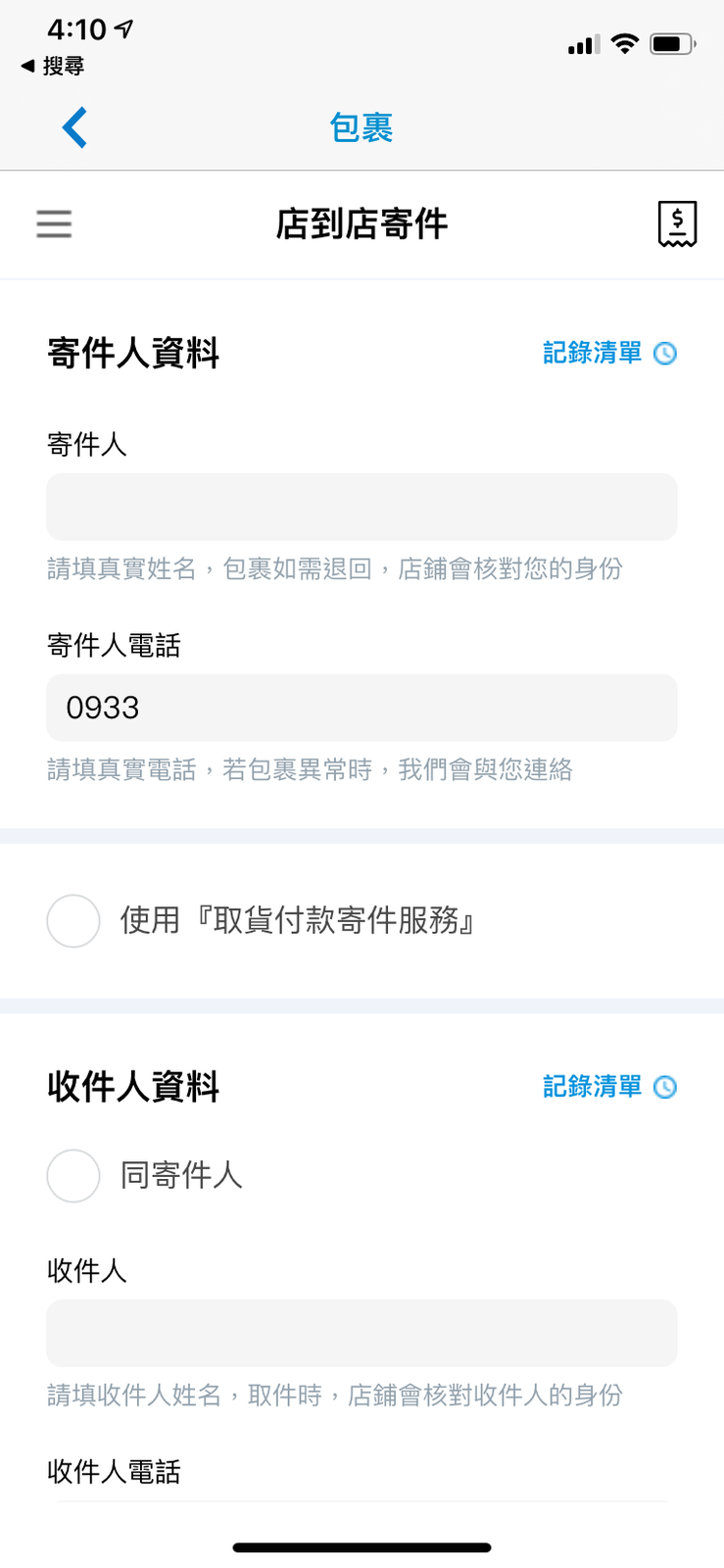Tap the 寄件人 name field
This screenshot has width=724, height=1568.
(362, 507)
